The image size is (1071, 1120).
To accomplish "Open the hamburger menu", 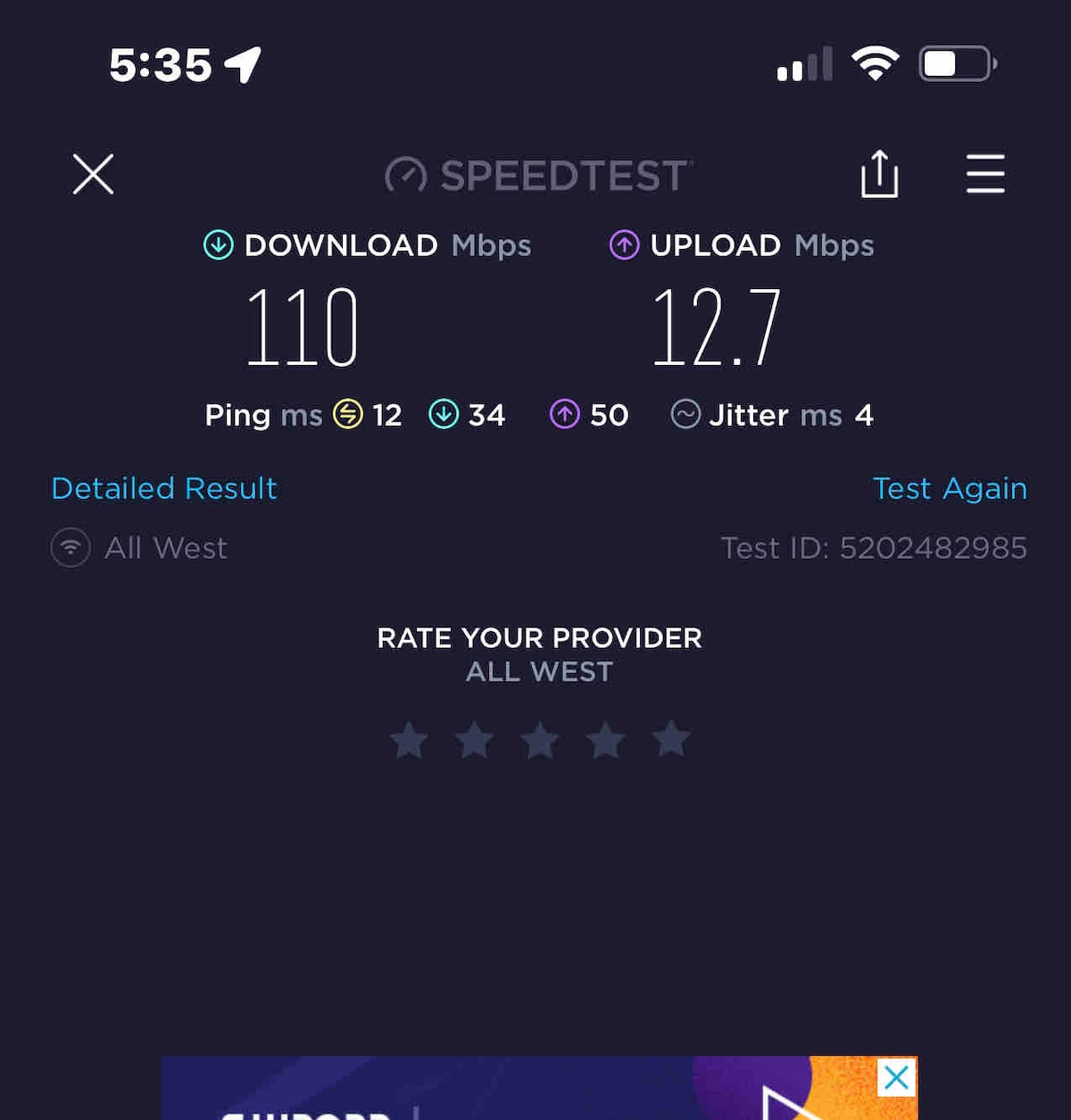I will [985, 174].
